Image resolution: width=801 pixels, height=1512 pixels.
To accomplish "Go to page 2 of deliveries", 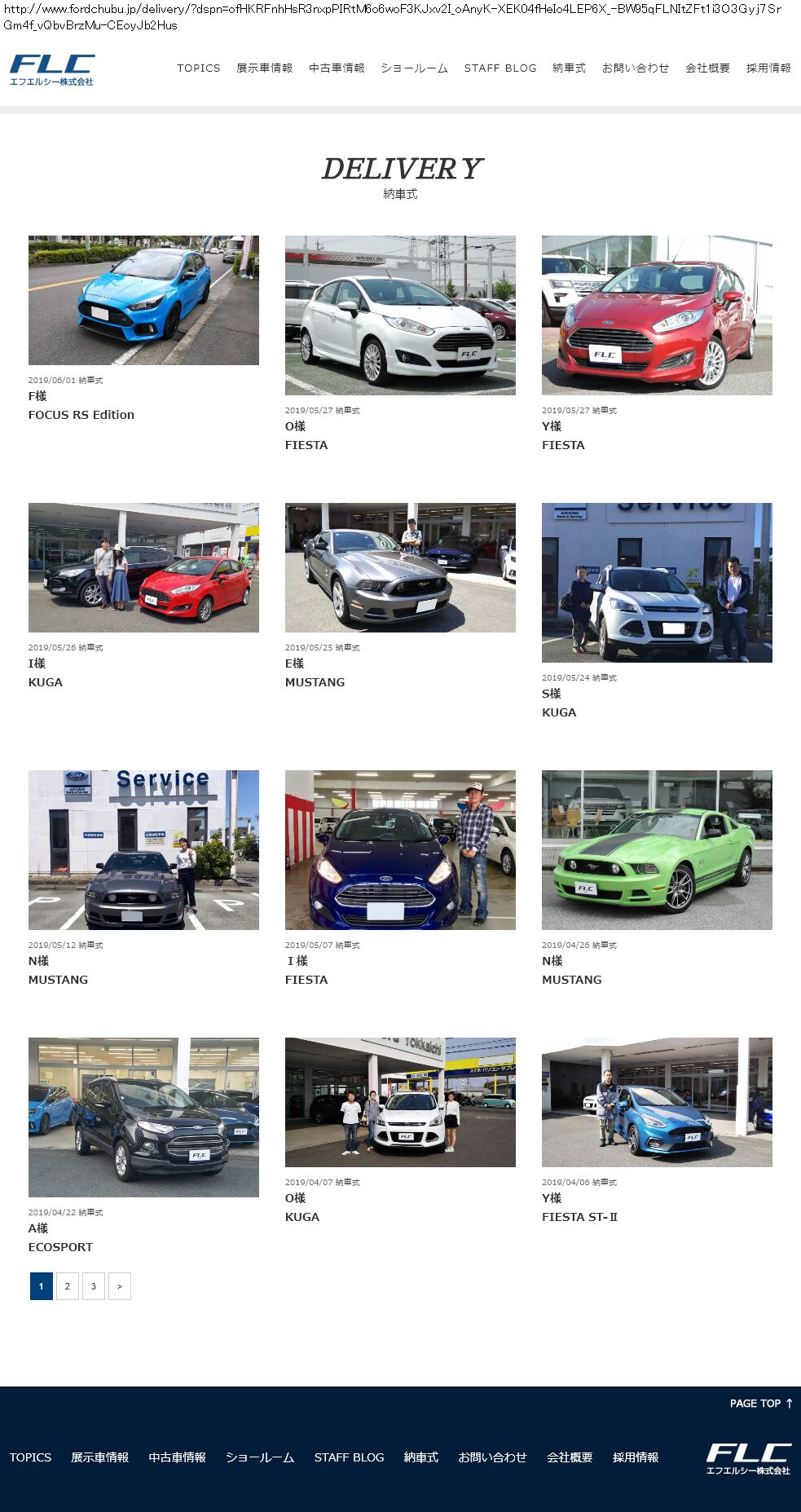I will 68,1286.
